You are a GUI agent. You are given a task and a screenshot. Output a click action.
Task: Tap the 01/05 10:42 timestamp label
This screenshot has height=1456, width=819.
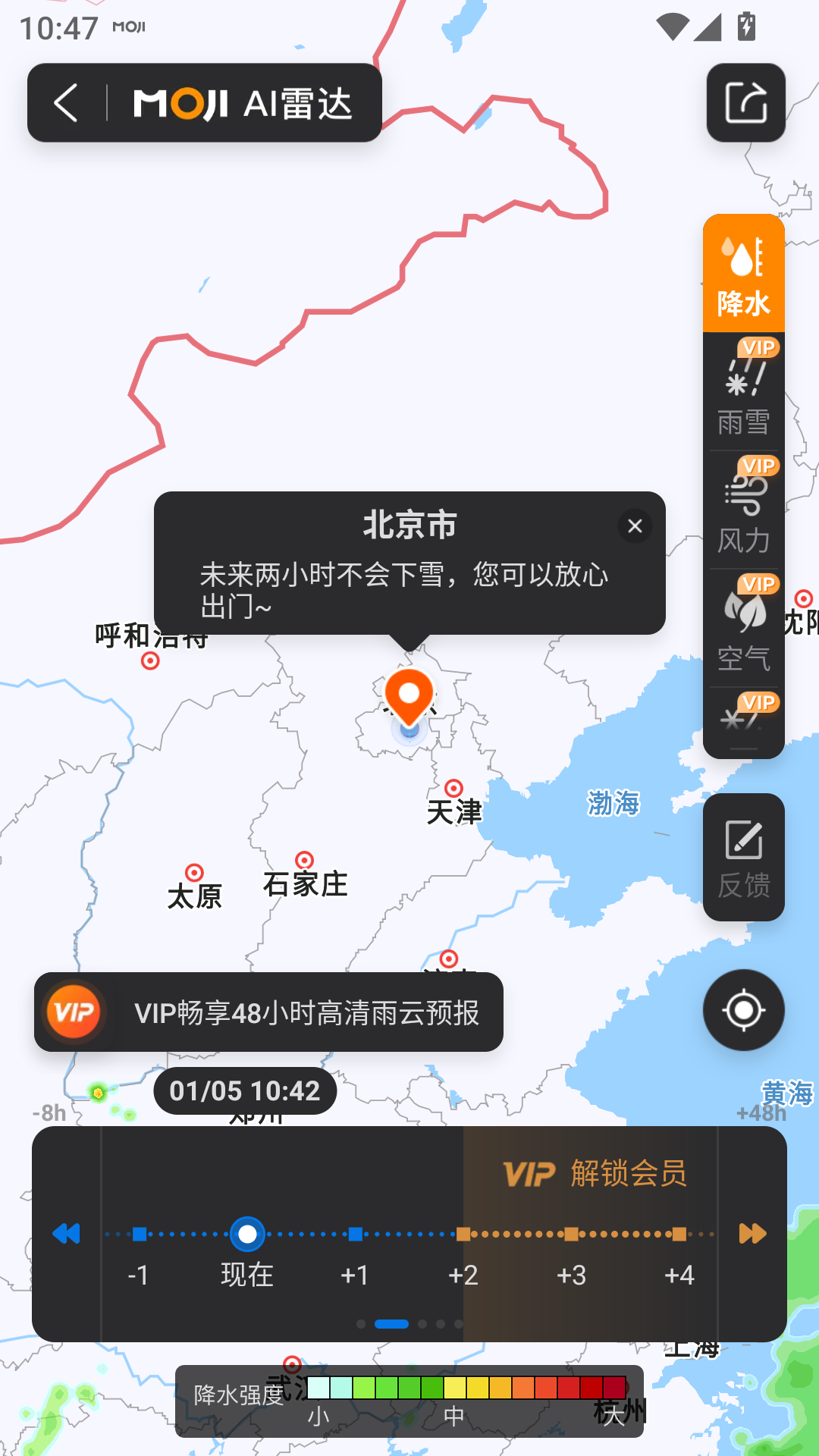[x=244, y=1090]
